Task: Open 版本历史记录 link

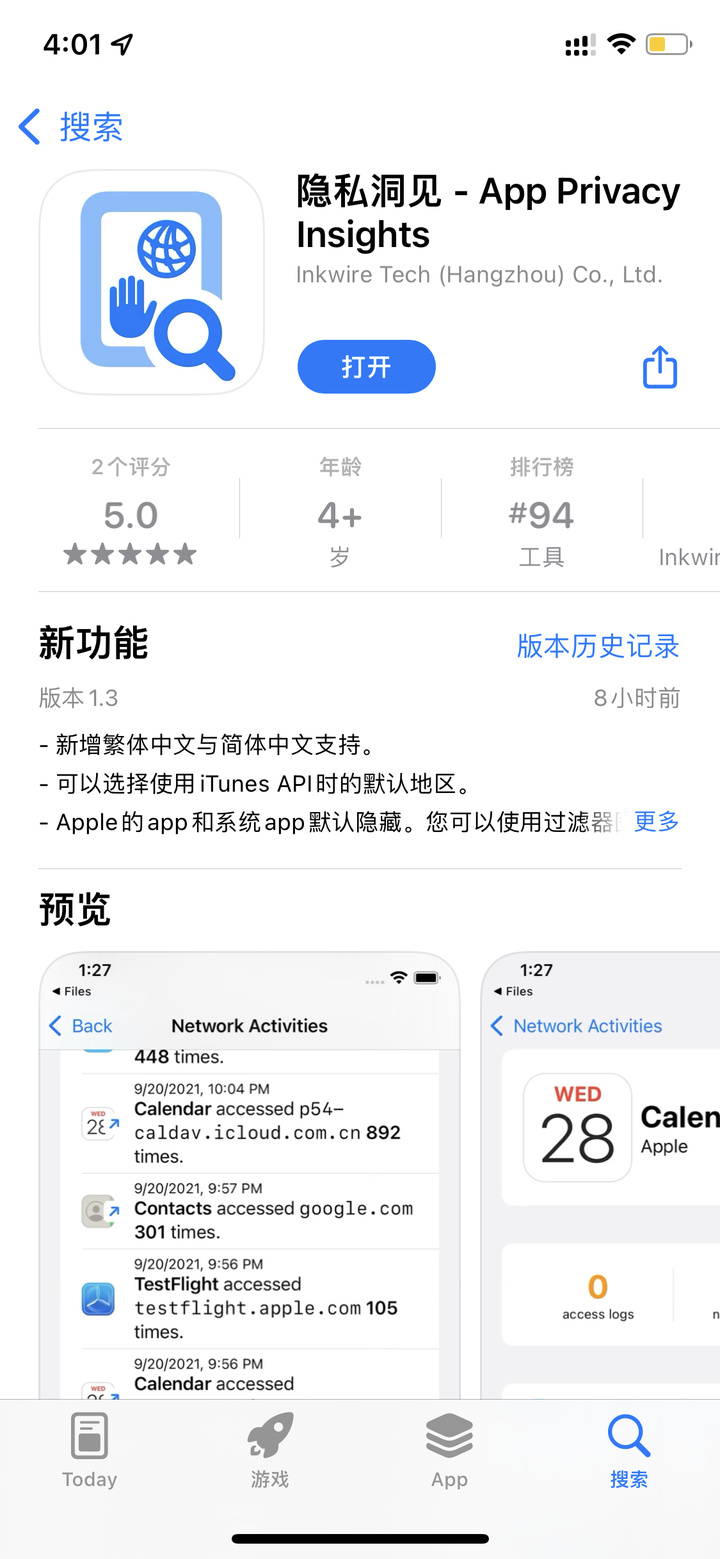Action: point(598,646)
